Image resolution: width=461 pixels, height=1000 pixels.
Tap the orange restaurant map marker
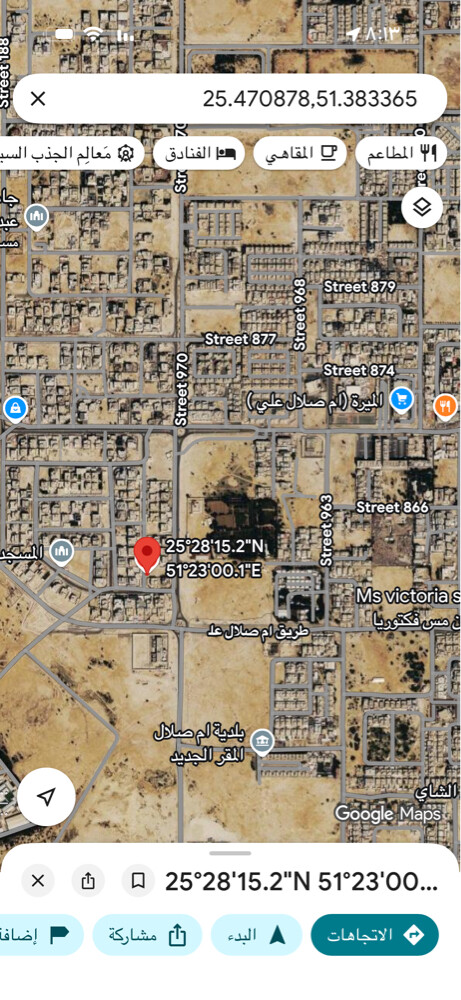(445, 407)
